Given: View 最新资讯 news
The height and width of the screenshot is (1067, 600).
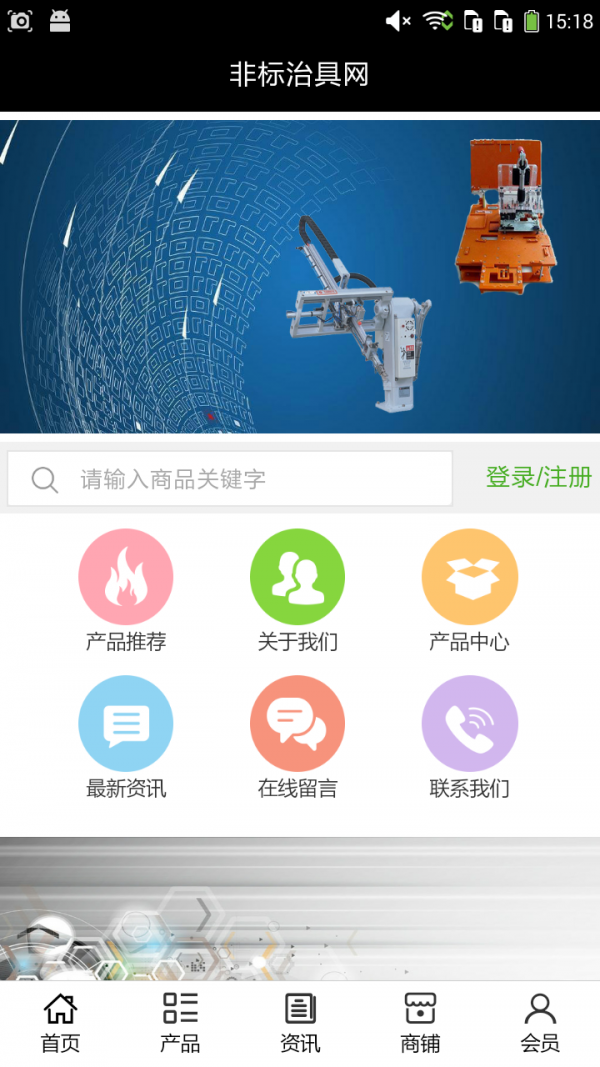Looking at the screenshot, I should [x=126, y=724].
